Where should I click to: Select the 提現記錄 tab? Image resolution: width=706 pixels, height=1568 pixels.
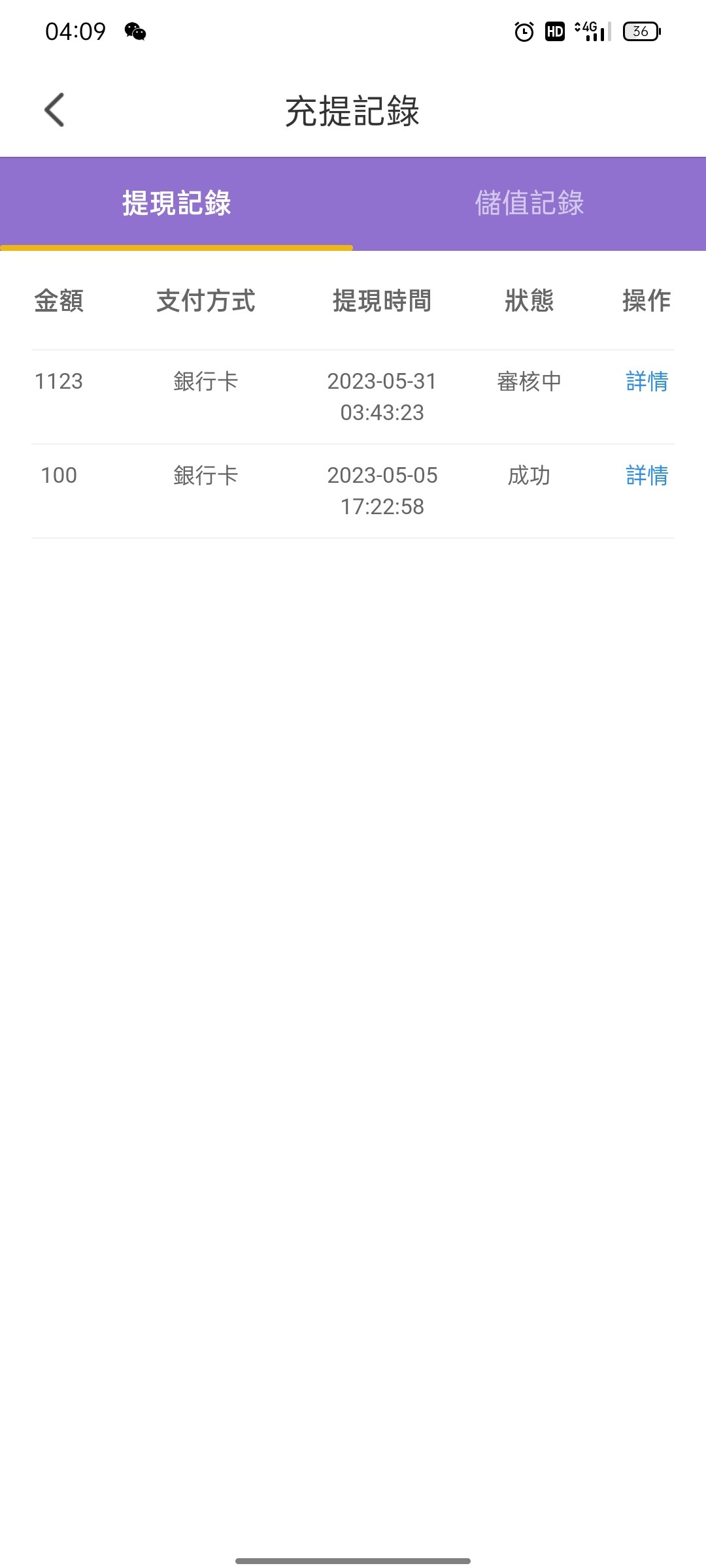click(x=176, y=203)
